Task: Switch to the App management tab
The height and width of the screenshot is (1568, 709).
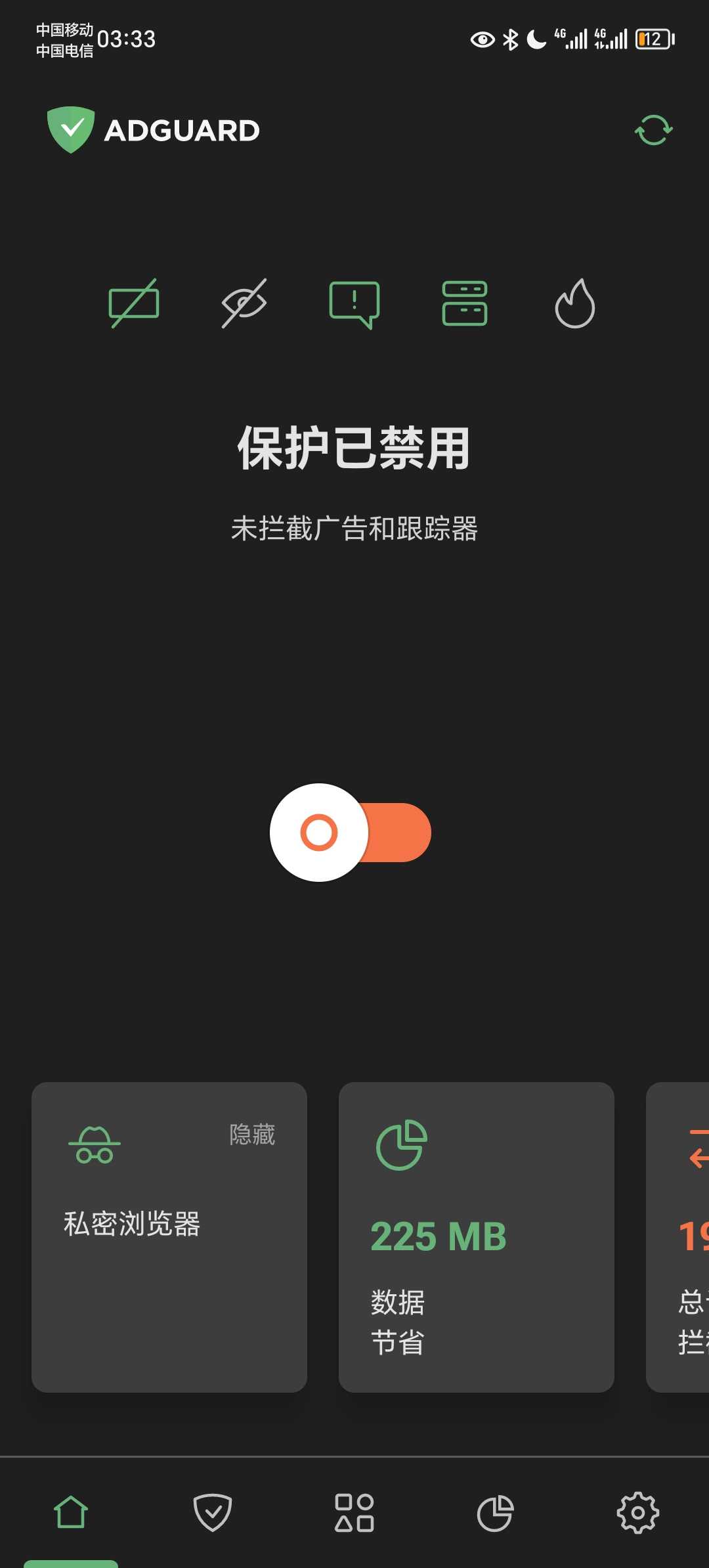Action: (x=354, y=1513)
